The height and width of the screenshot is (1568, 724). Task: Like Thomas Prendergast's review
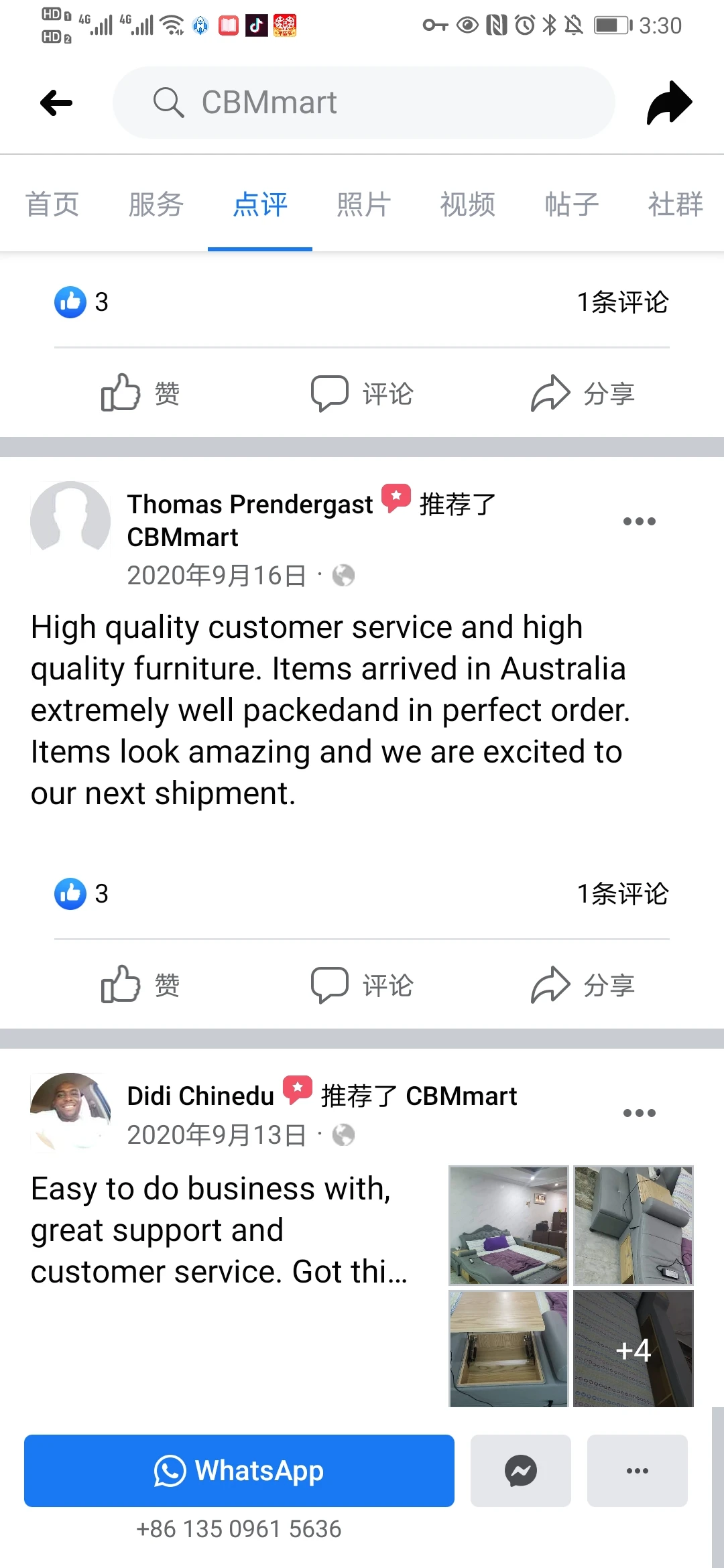click(x=141, y=985)
